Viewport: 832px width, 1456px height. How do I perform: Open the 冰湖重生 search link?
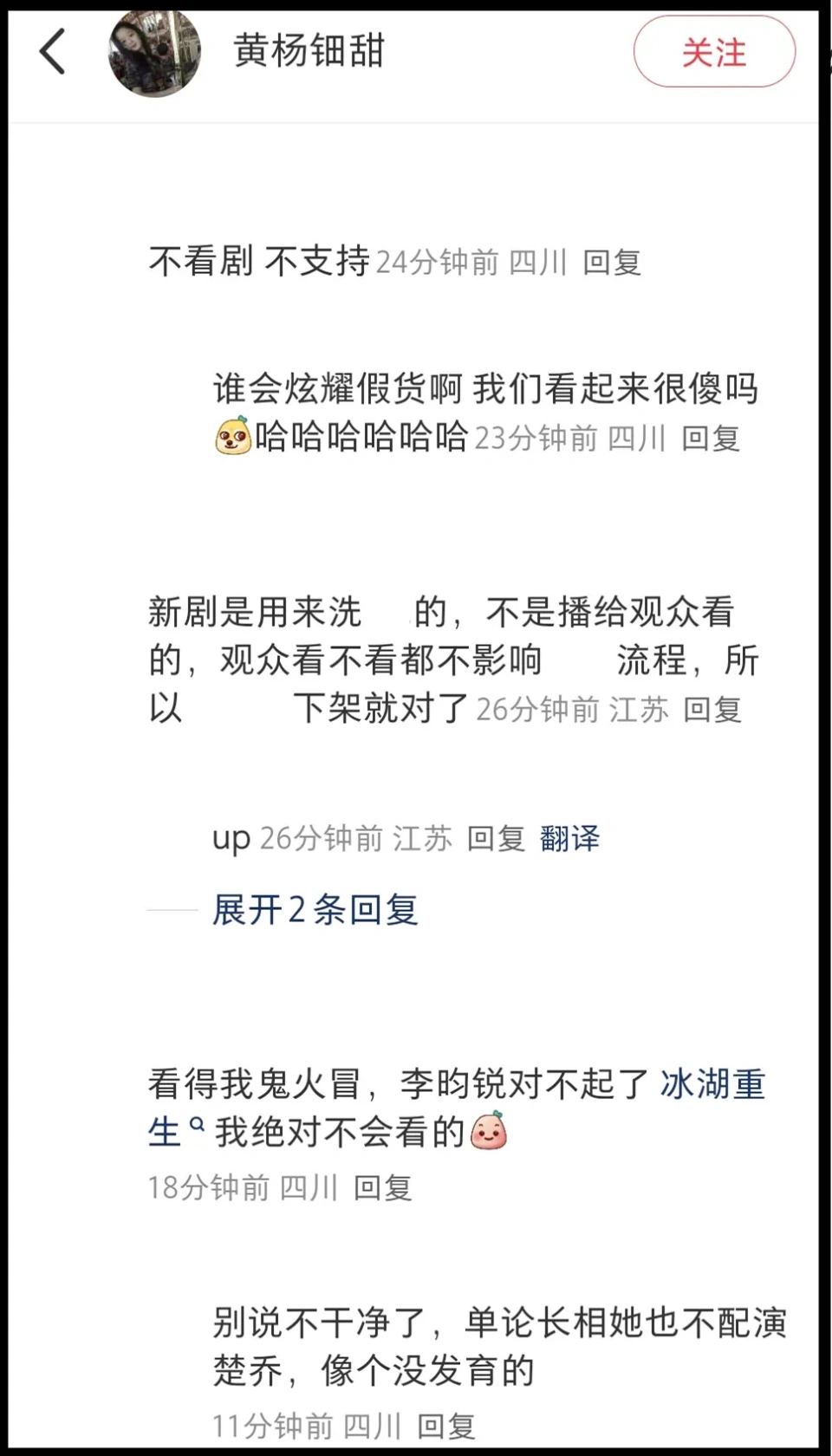point(712,1084)
